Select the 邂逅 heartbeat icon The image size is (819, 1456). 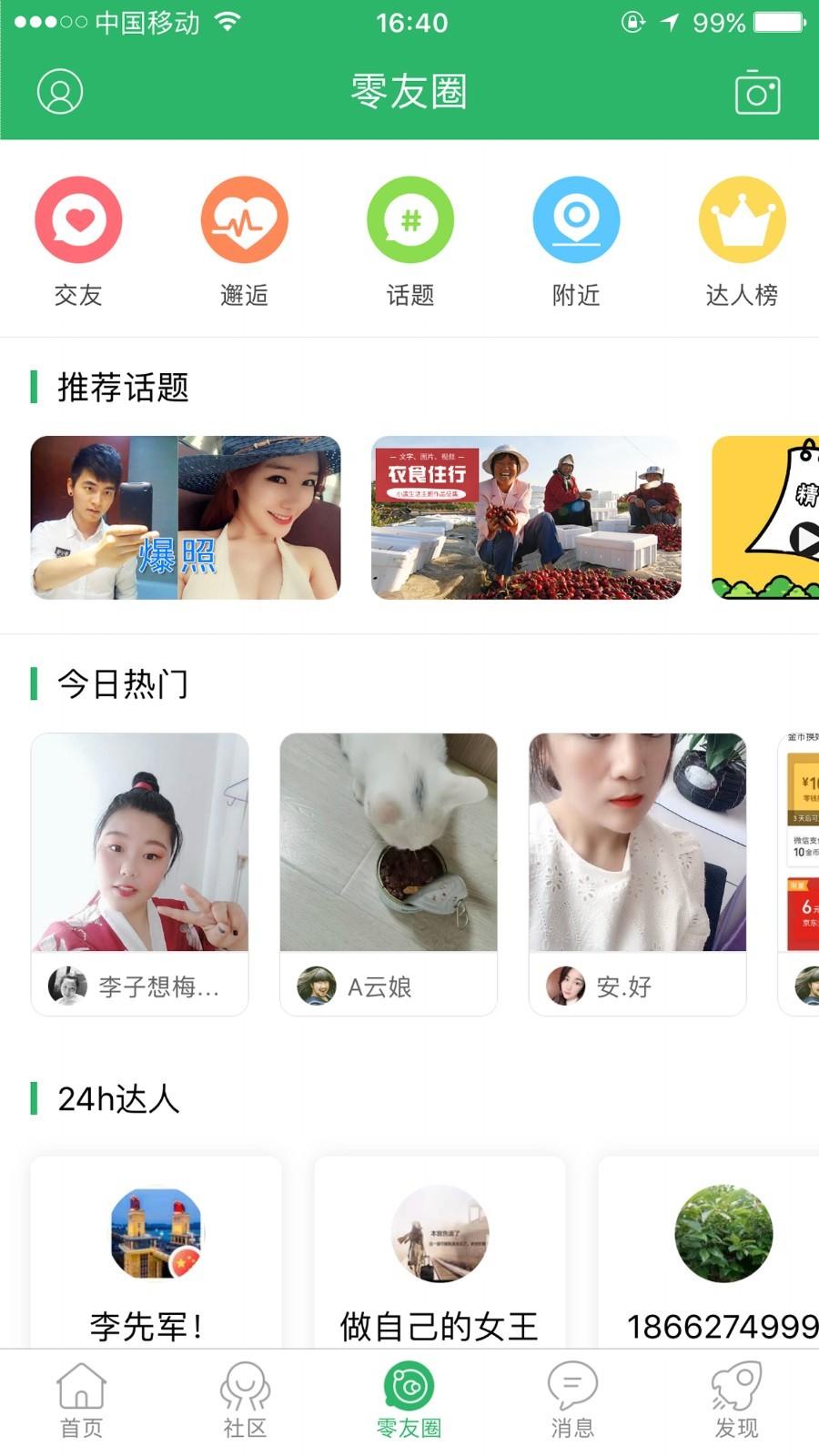tap(243, 218)
